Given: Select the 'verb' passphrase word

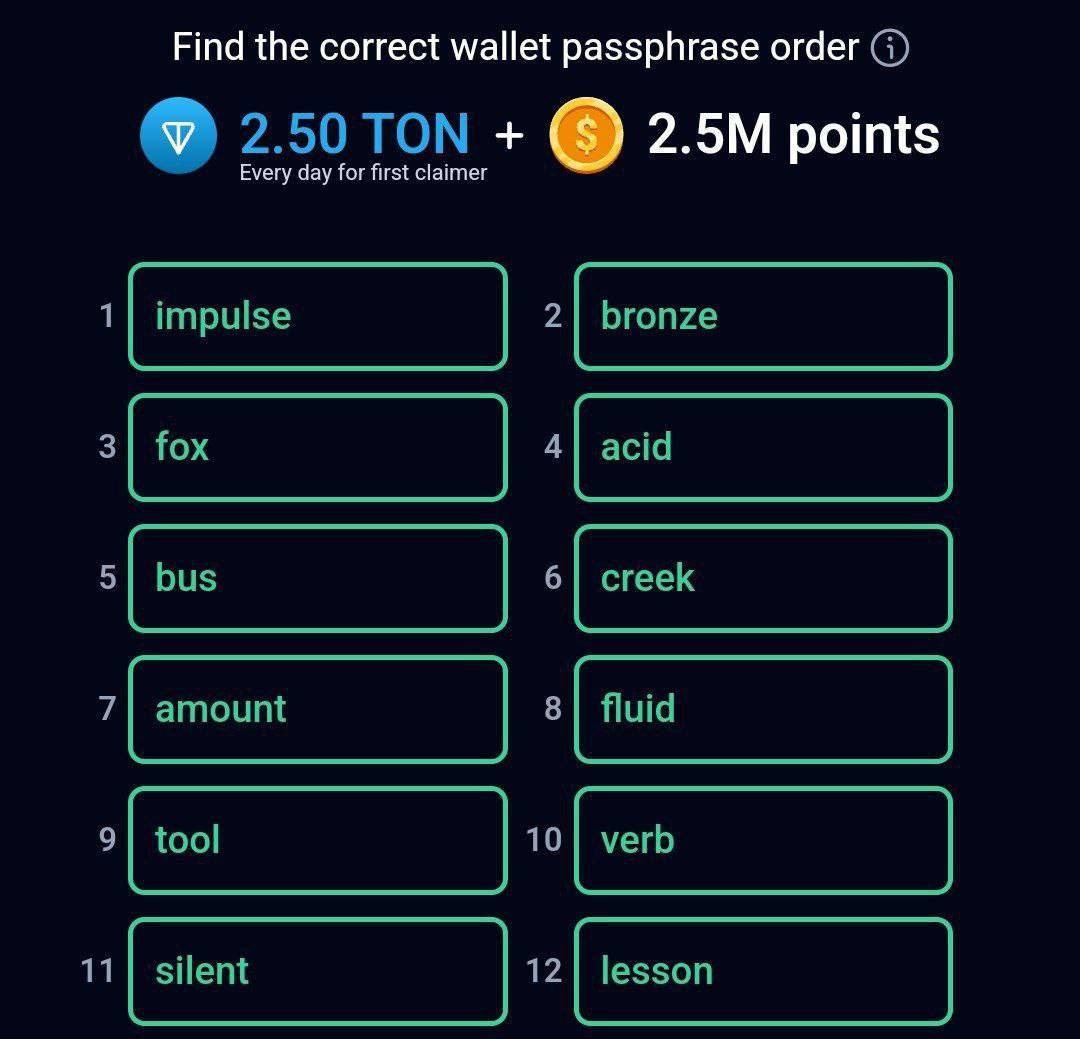Looking at the screenshot, I should click(x=763, y=840).
